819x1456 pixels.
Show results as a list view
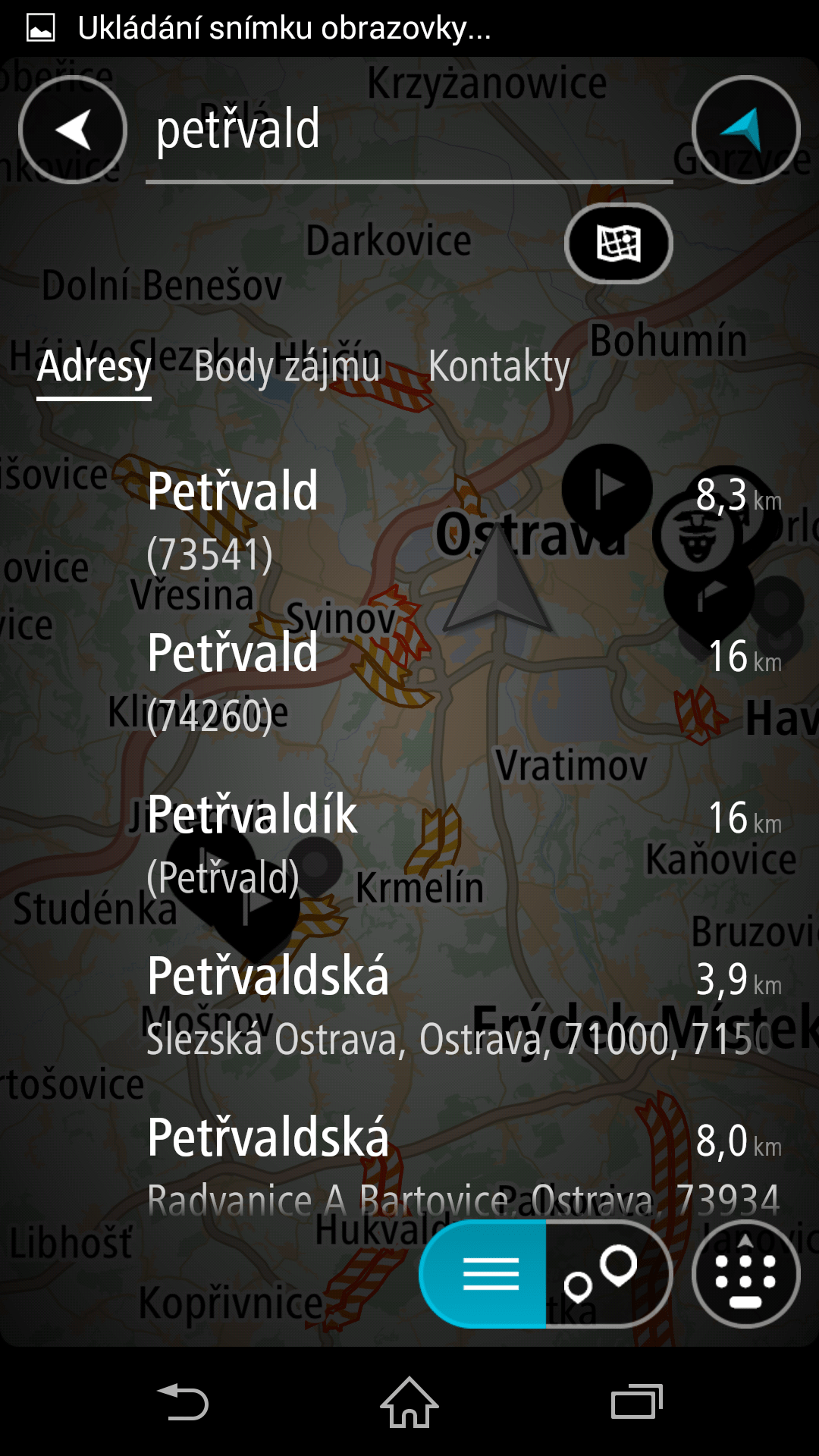[x=483, y=1274]
